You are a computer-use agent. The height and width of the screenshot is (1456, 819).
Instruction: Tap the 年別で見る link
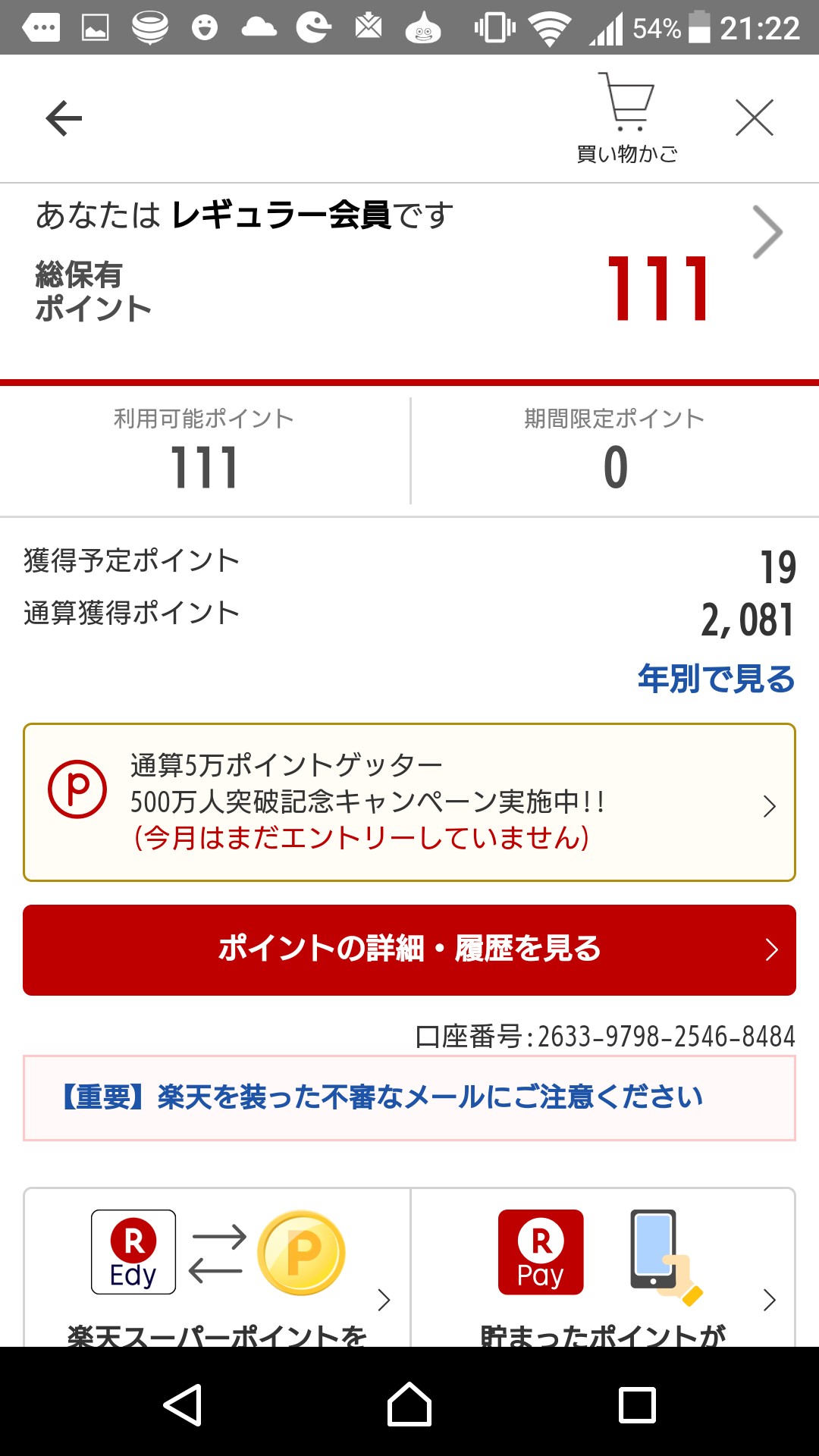click(x=716, y=678)
